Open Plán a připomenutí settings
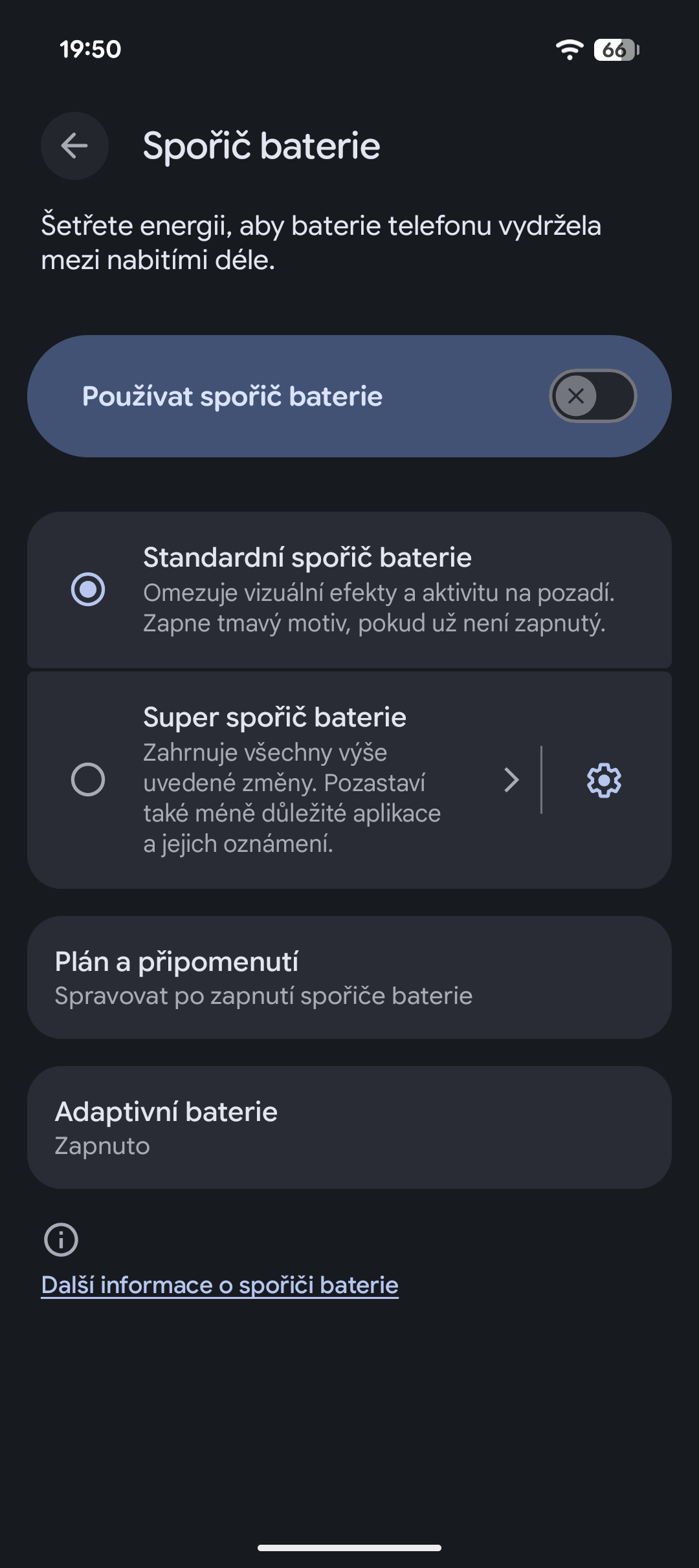Screen dimensions: 699x1568 (x=349, y=977)
